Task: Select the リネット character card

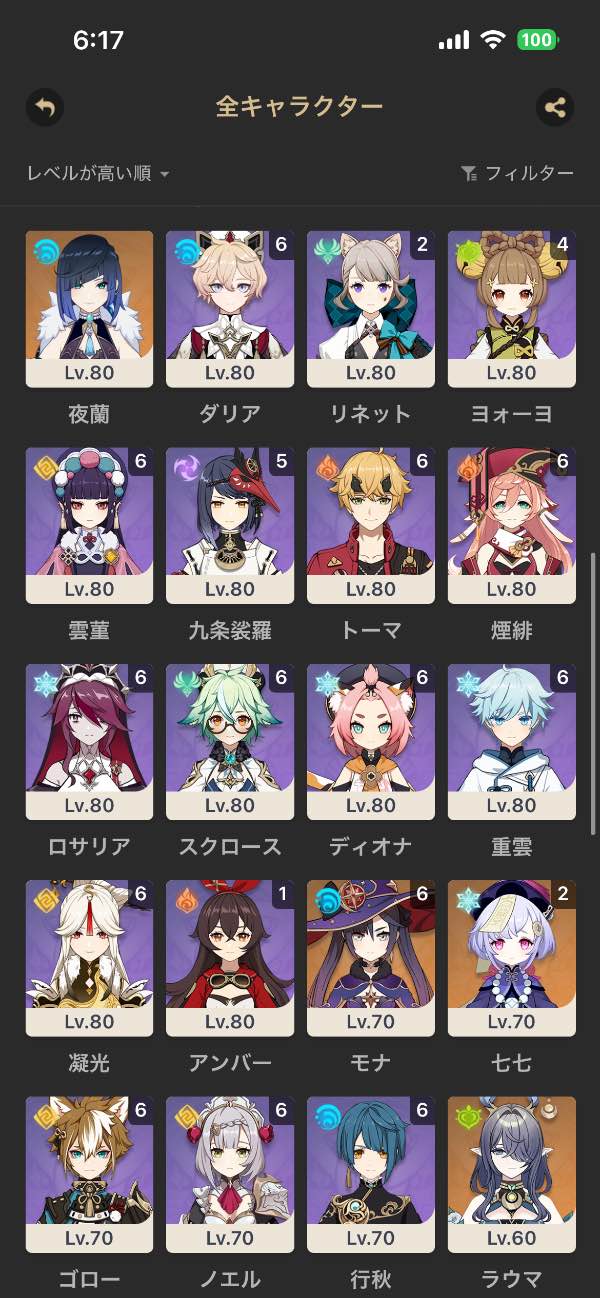Action: (x=370, y=309)
